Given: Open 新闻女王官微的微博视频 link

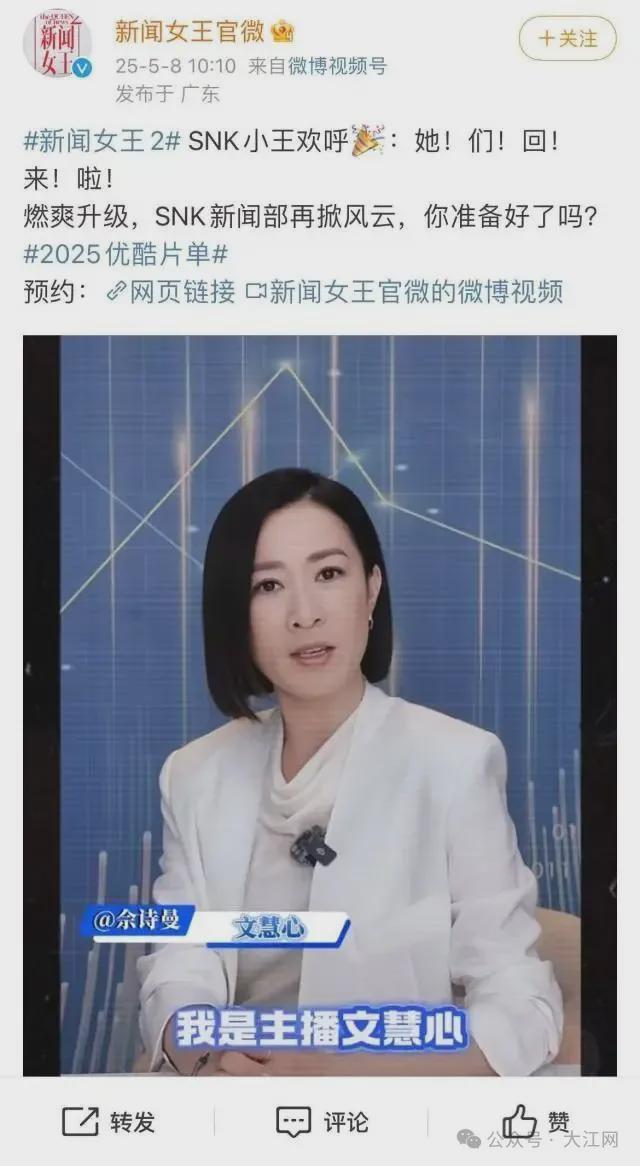Looking at the screenshot, I should tap(405, 292).
